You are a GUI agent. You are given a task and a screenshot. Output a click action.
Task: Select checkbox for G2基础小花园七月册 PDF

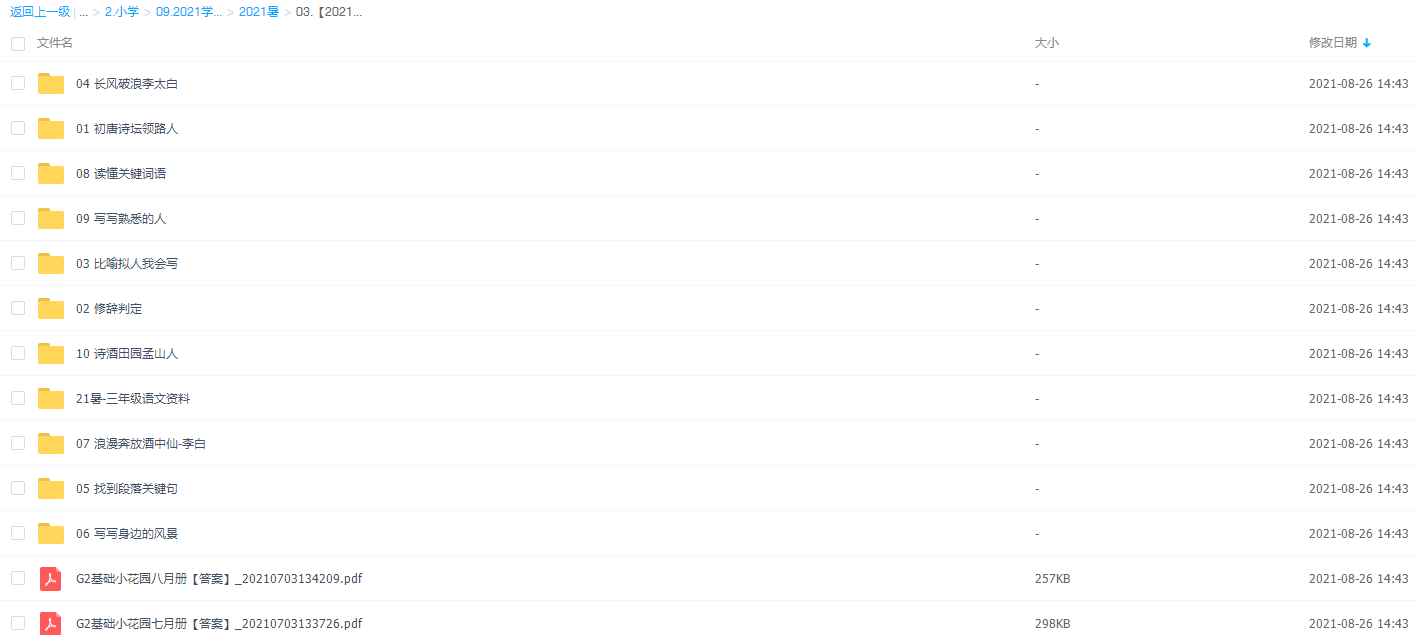coord(18,623)
